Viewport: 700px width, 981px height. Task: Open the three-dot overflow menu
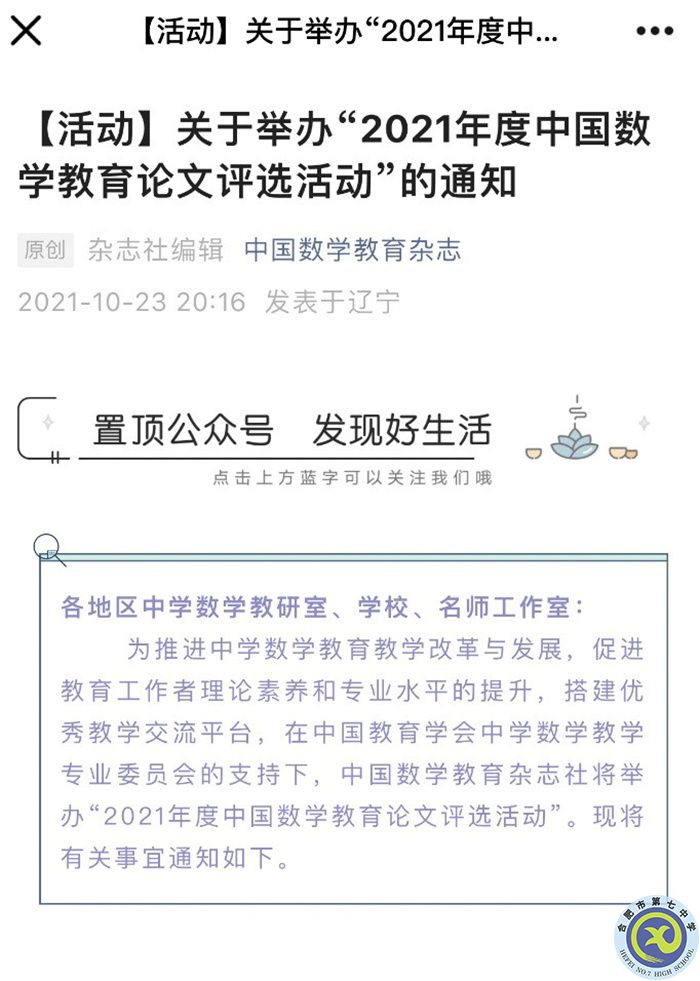[x=655, y=31]
